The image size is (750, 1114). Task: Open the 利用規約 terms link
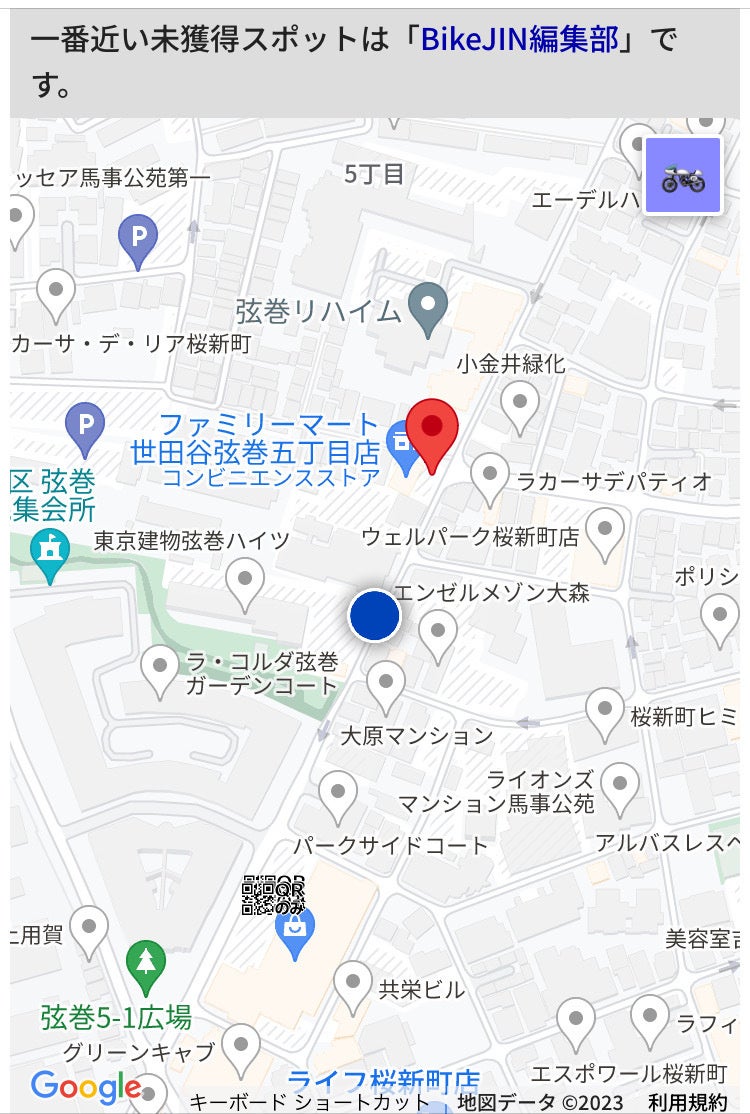pos(687,1102)
